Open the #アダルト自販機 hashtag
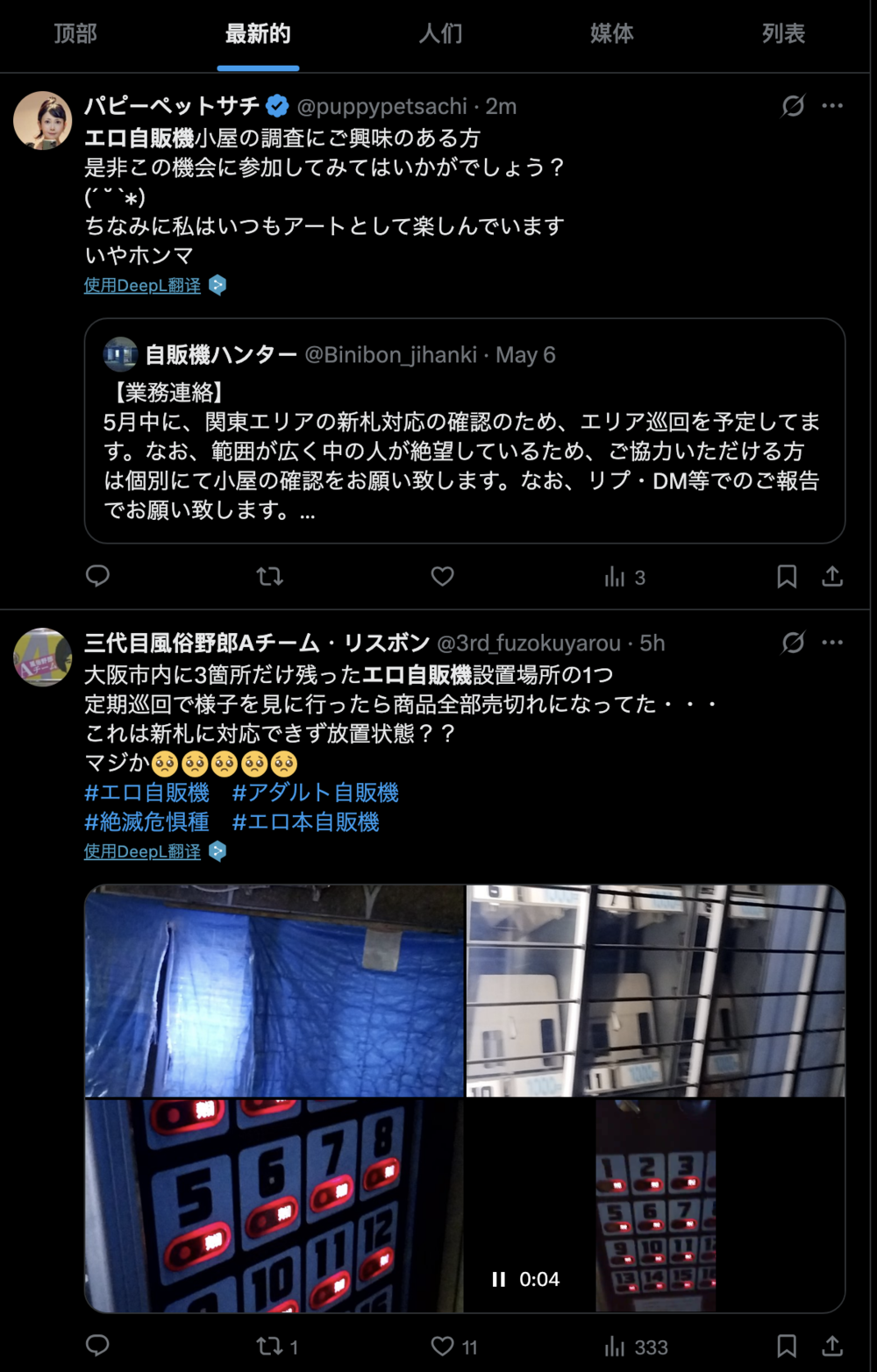 [316, 793]
